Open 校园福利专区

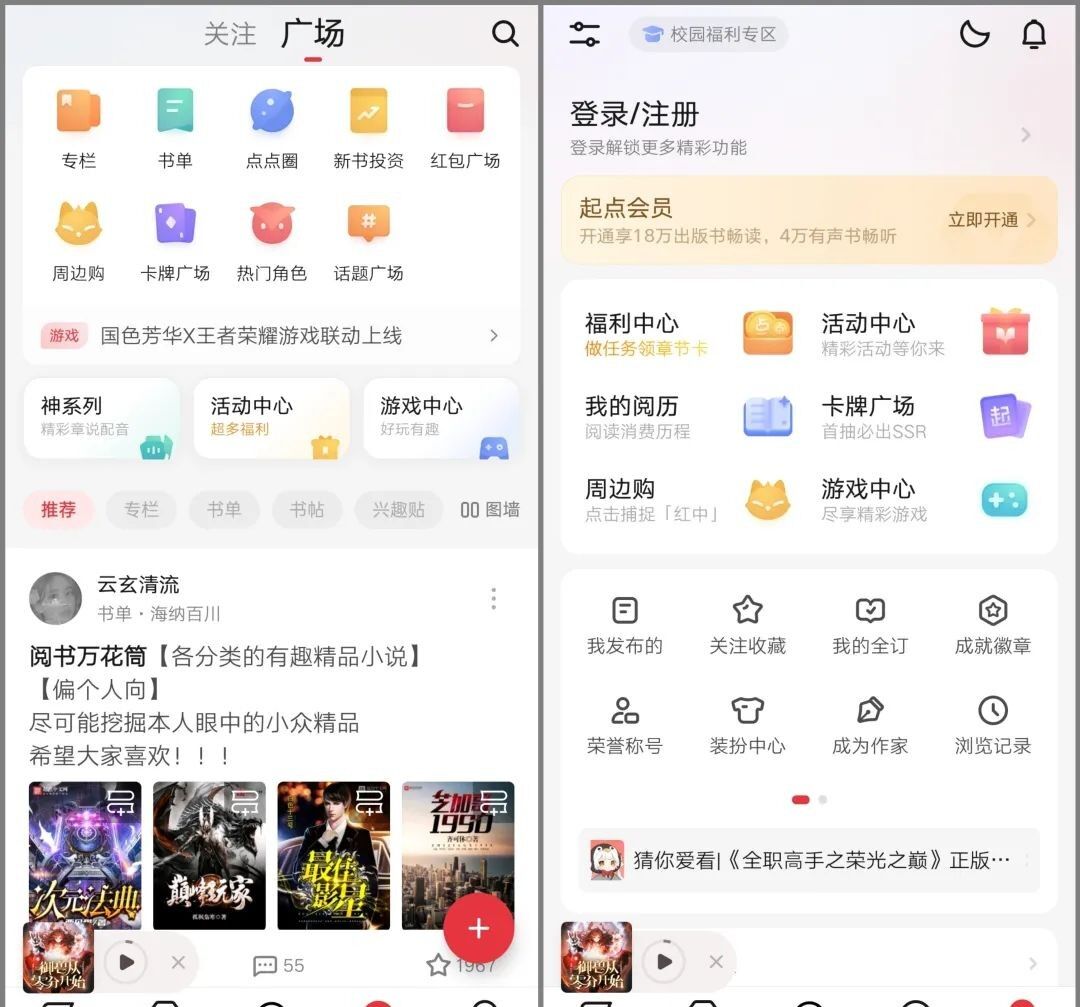pyautogui.click(x=709, y=35)
